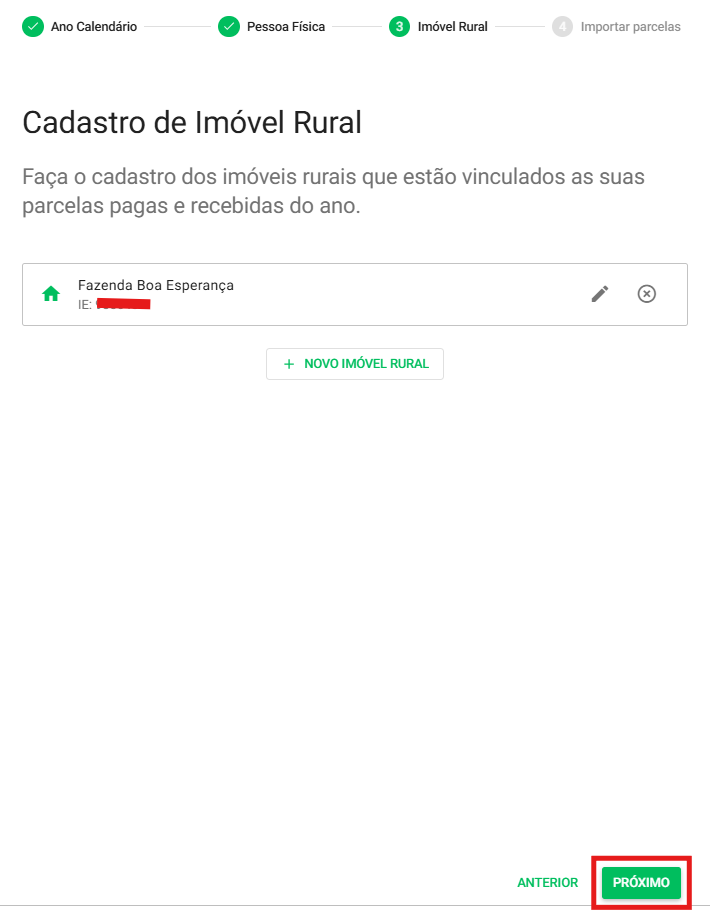Add a Novo Imóvel Rural
This screenshot has height=910, width=710.
click(355, 364)
